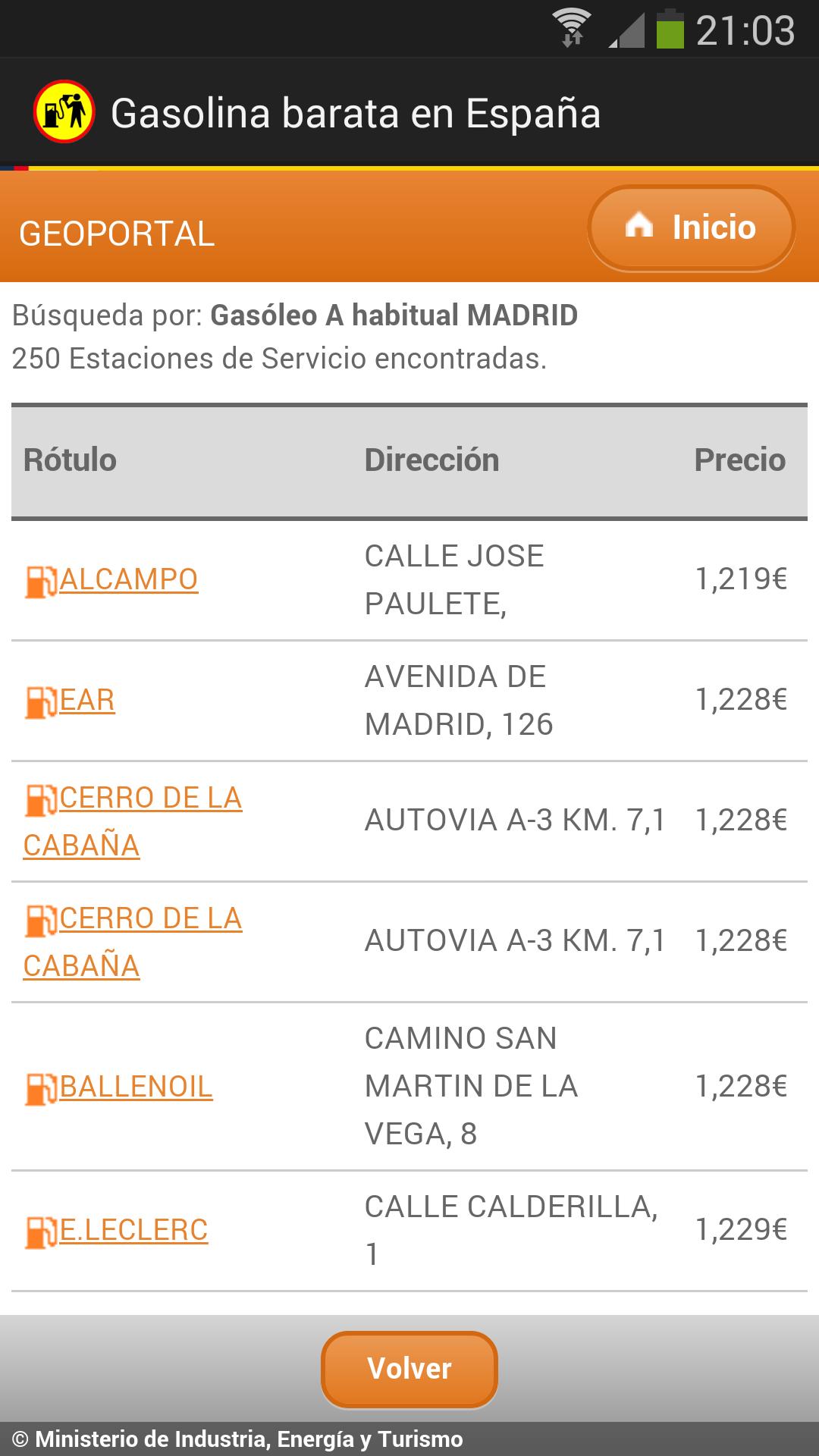The height and width of the screenshot is (1456, 819).
Task: Click the Rótulo column header
Action: click(x=68, y=460)
